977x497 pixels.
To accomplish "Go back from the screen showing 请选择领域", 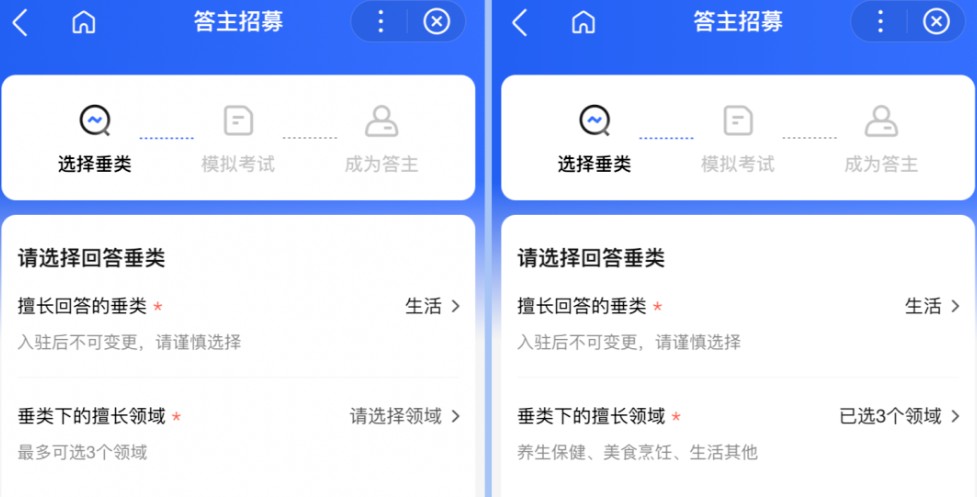I will click(x=21, y=22).
